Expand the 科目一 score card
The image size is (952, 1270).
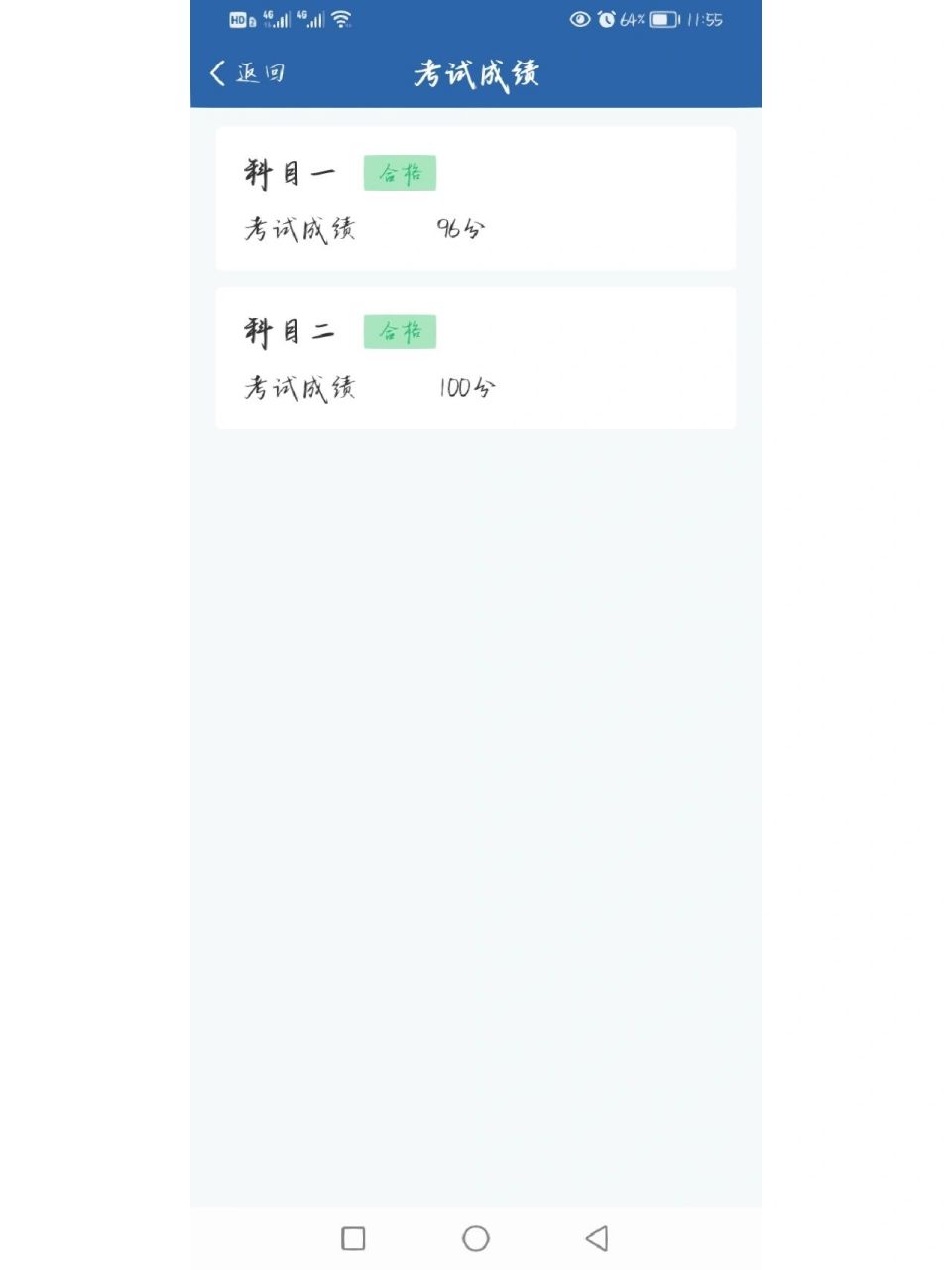click(x=476, y=196)
